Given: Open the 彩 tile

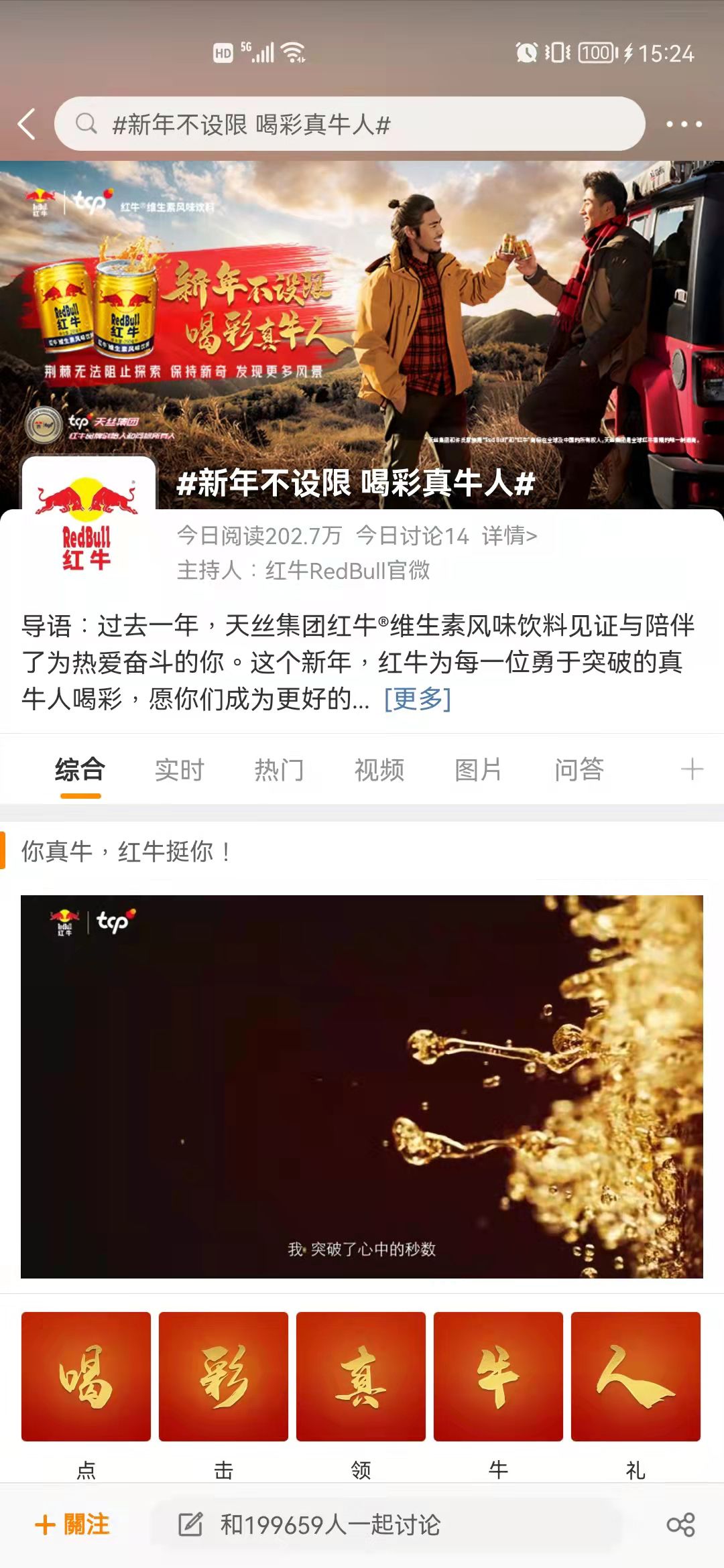Looking at the screenshot, I should (223, 1376).
